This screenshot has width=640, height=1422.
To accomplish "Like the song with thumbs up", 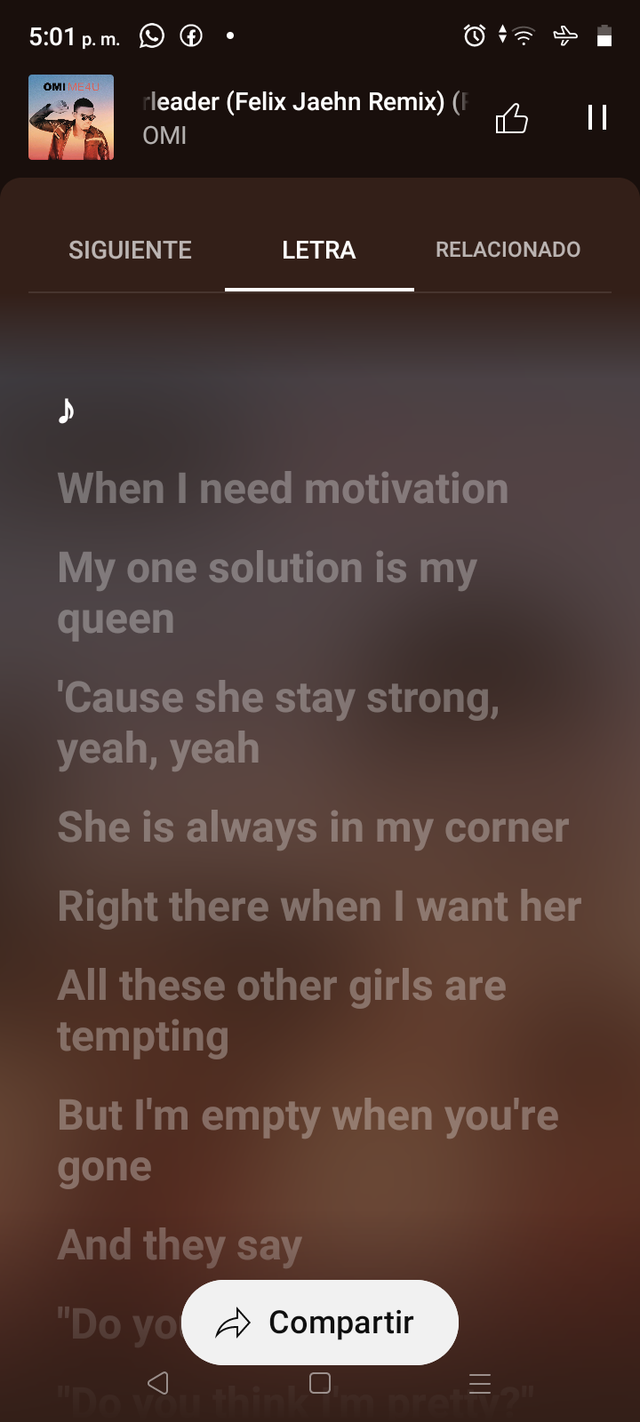I will click(511, 119).
